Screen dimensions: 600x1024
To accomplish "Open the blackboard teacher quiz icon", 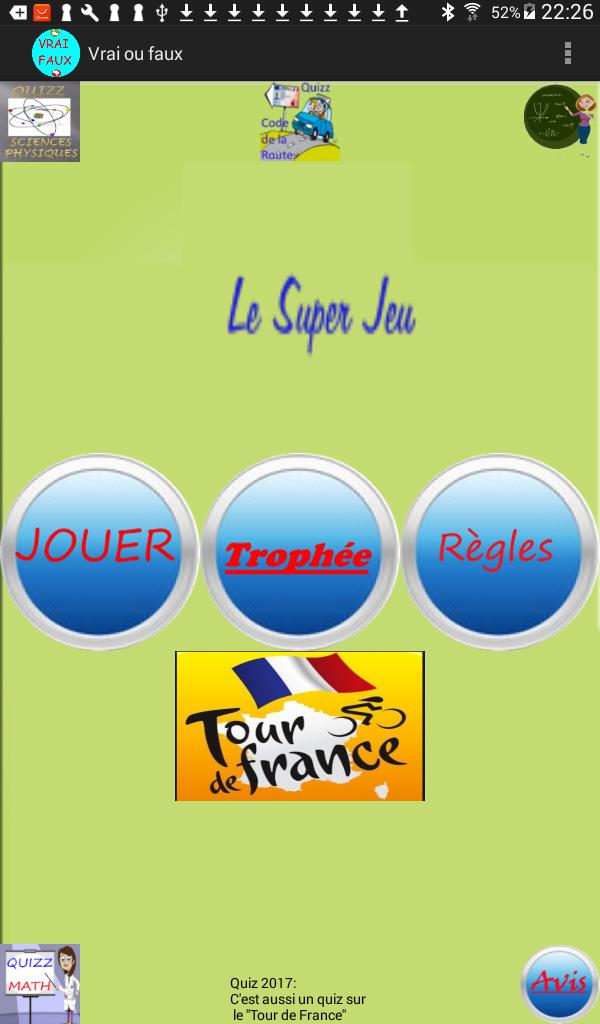I will click(x=559, y=120).
